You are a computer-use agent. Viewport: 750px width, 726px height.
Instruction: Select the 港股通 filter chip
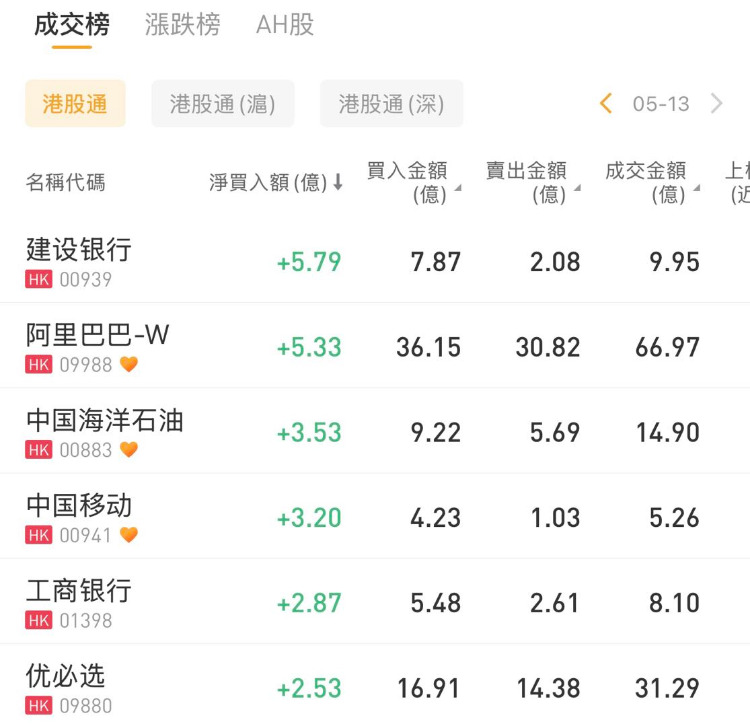pos(75,104)
